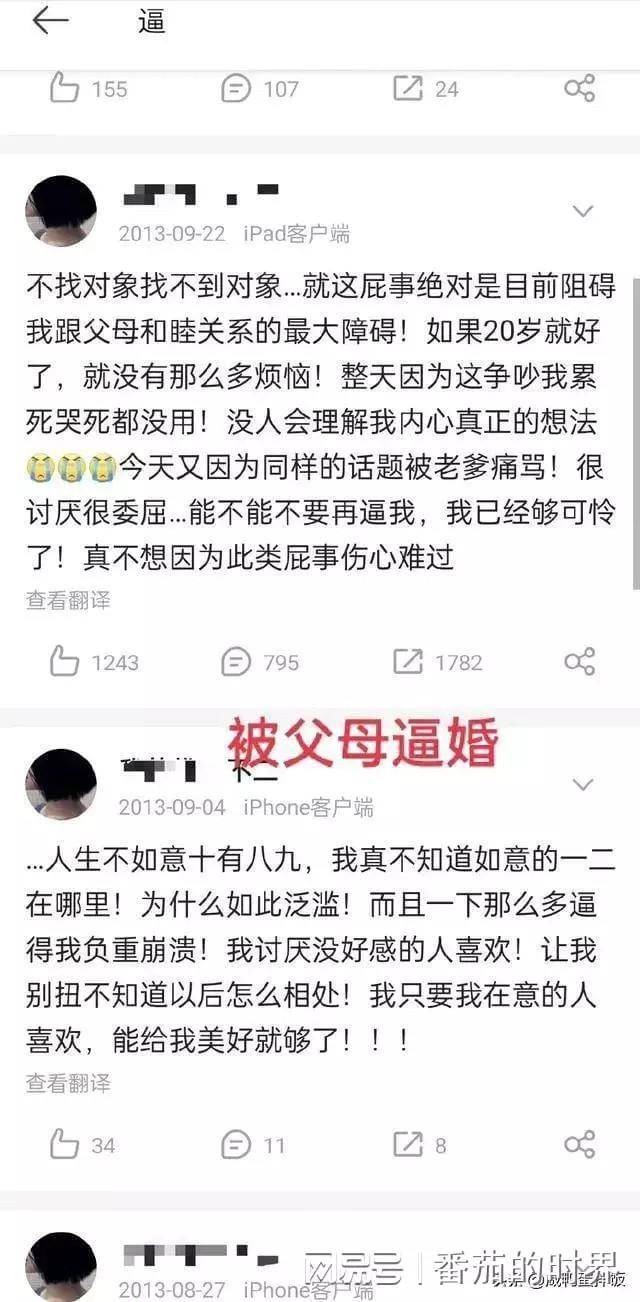Like the post with 155 likes

[66, 89]
